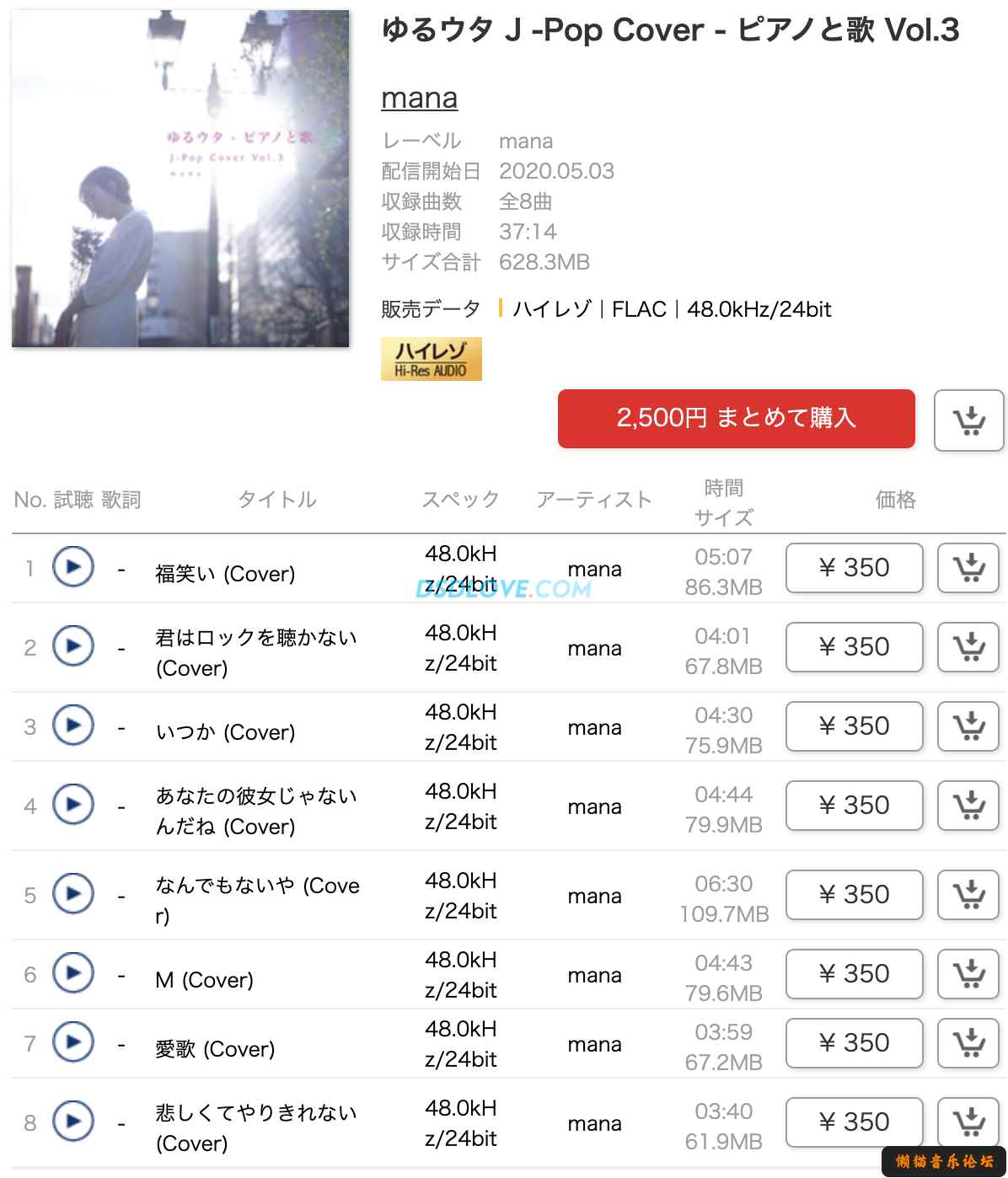The image size is (1008, 1178).
Task: Add the full album to cart
Action: tap(969, 420)
